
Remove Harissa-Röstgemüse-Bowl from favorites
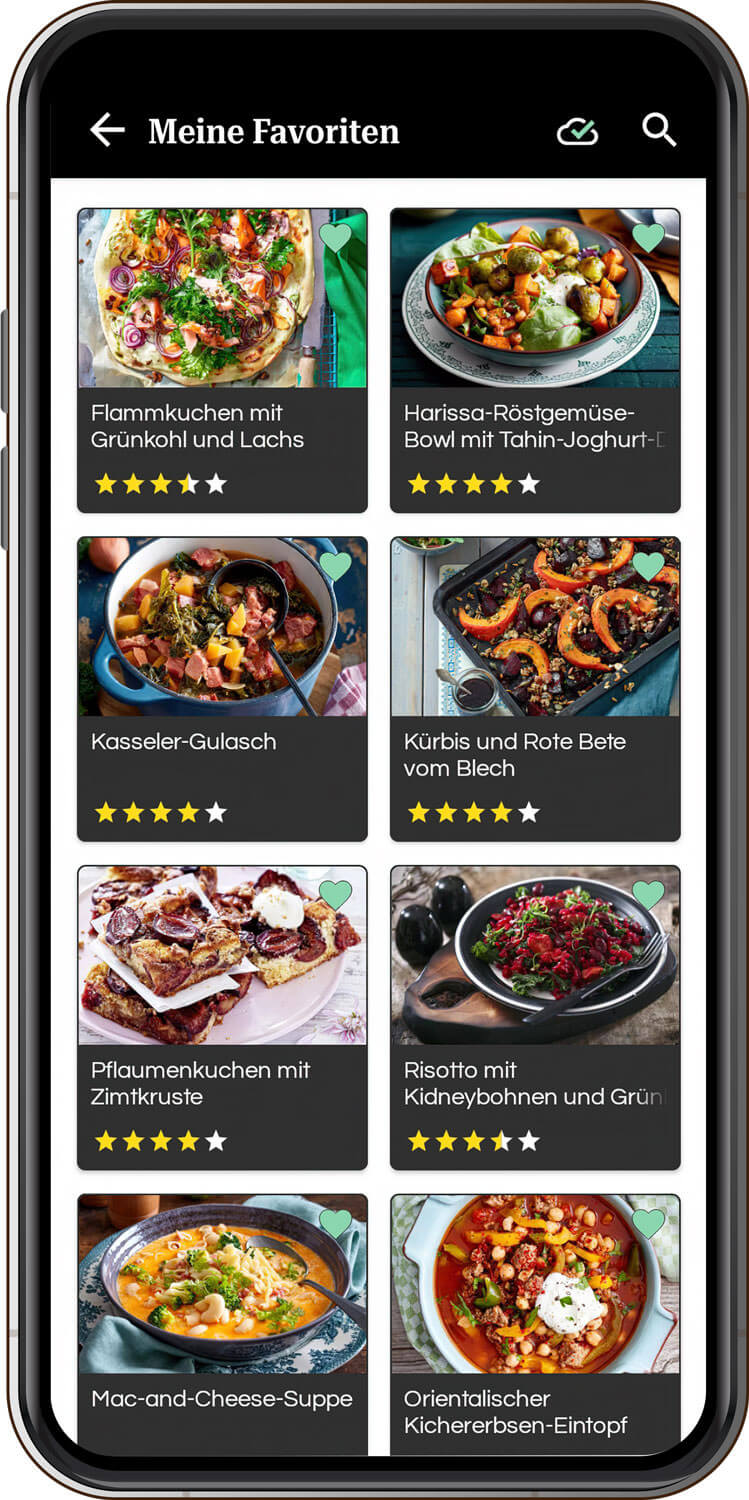648,238
